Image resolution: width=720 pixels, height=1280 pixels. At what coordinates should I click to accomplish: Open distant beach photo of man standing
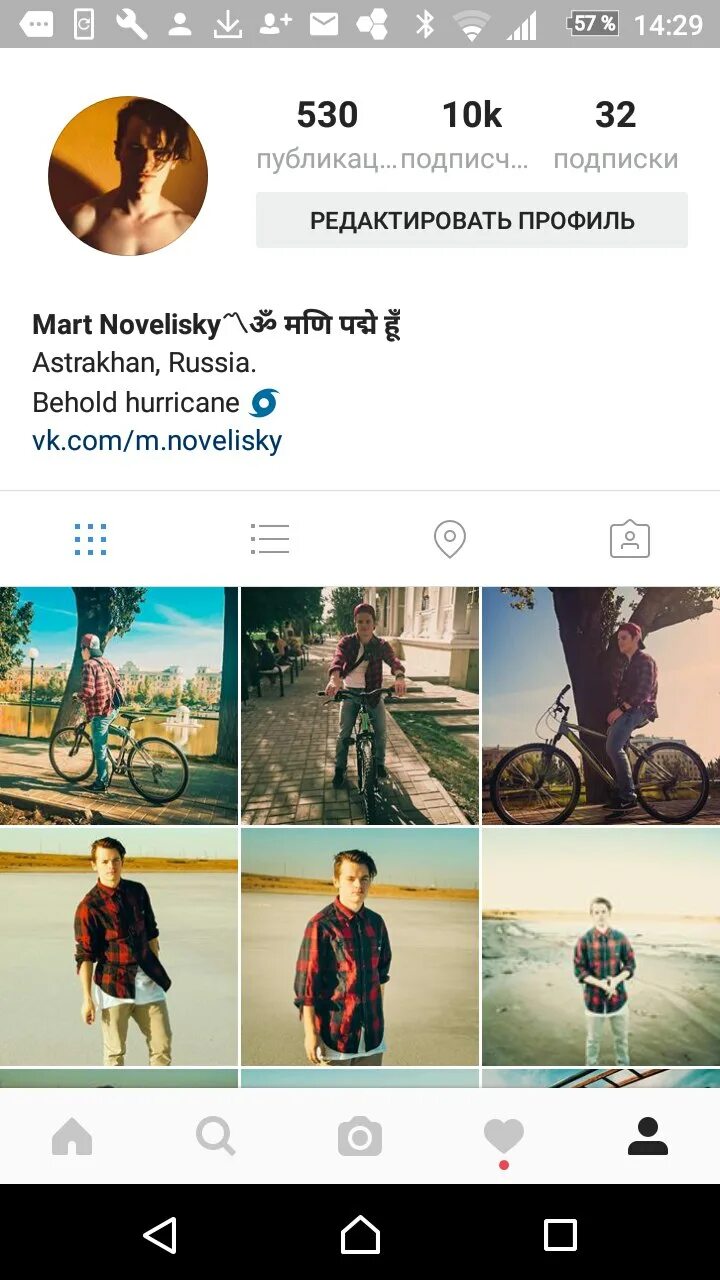601,947
